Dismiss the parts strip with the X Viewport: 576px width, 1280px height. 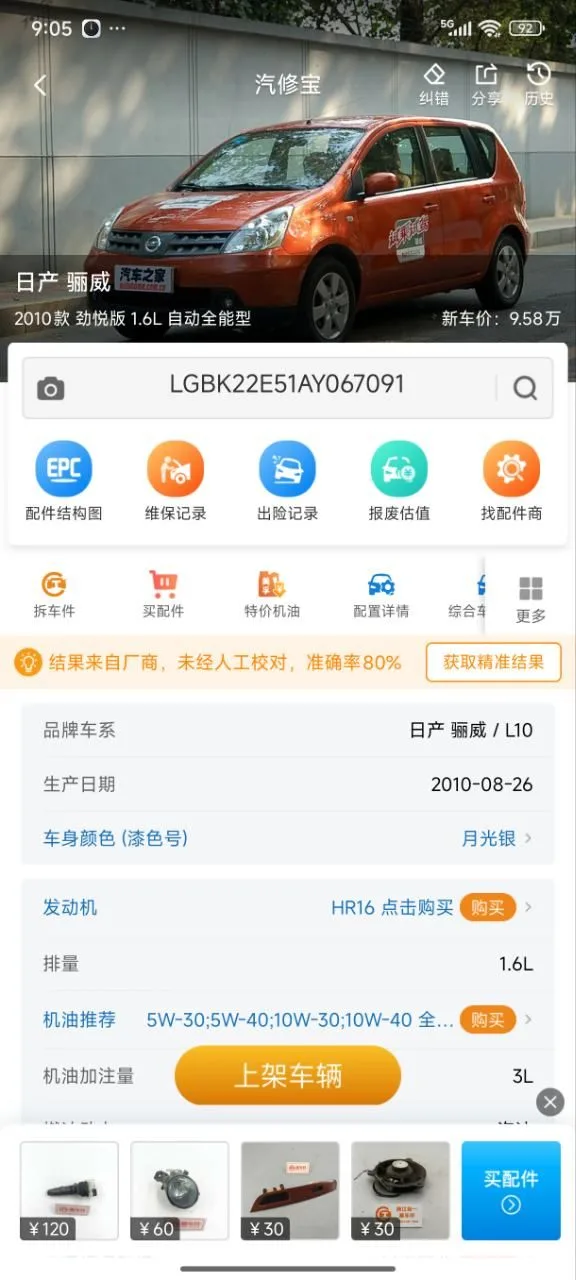(x=550, y=1102)
